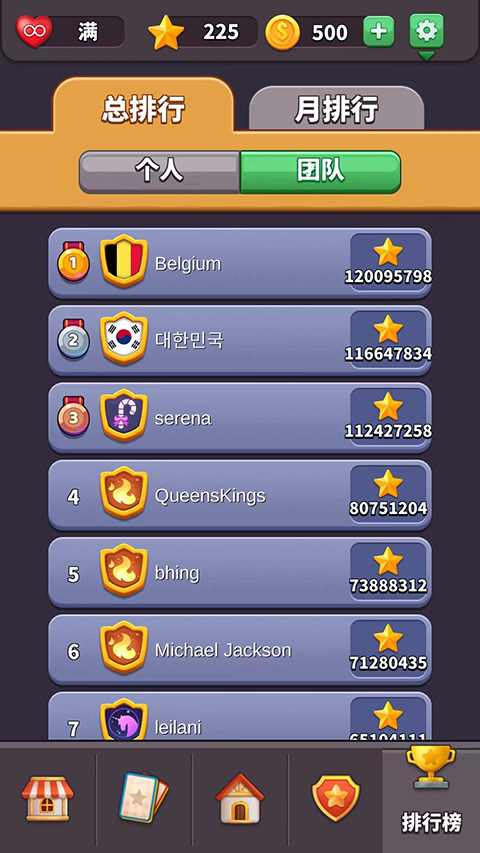
Task: Switch to the 个人 ranking
Action: (159, 172)
